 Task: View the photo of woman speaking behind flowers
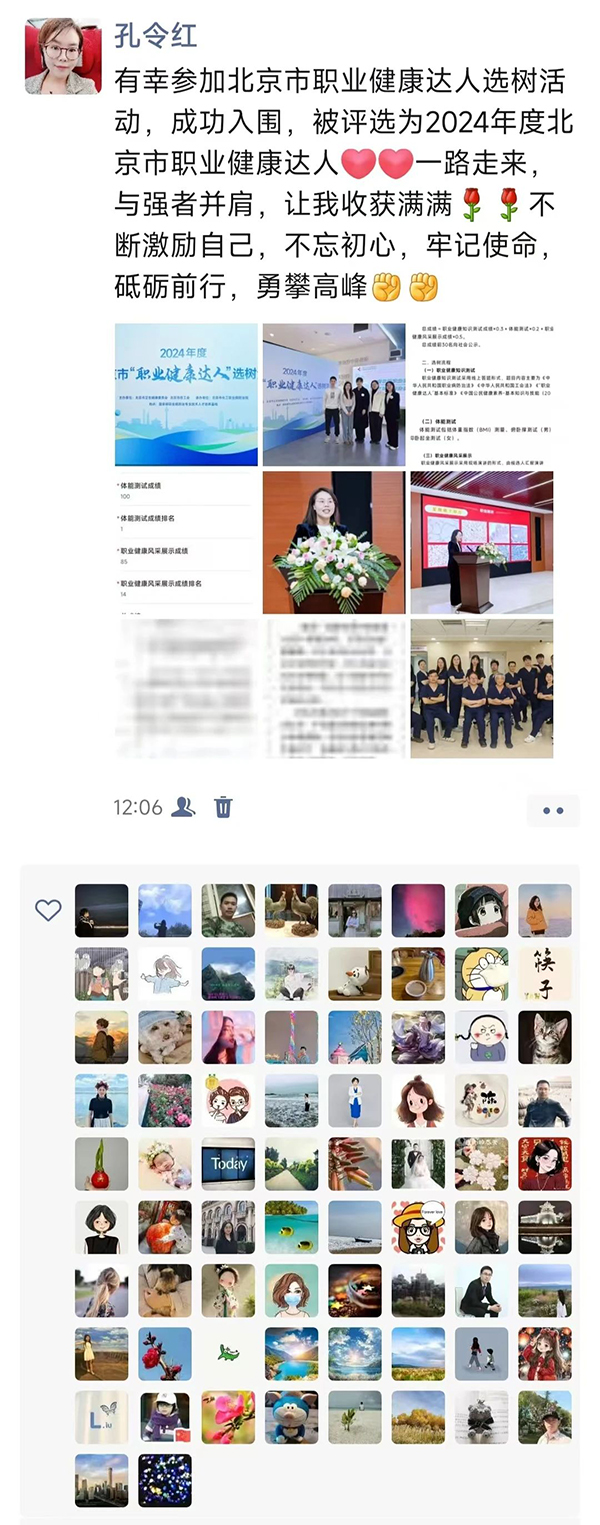[334, 542]
